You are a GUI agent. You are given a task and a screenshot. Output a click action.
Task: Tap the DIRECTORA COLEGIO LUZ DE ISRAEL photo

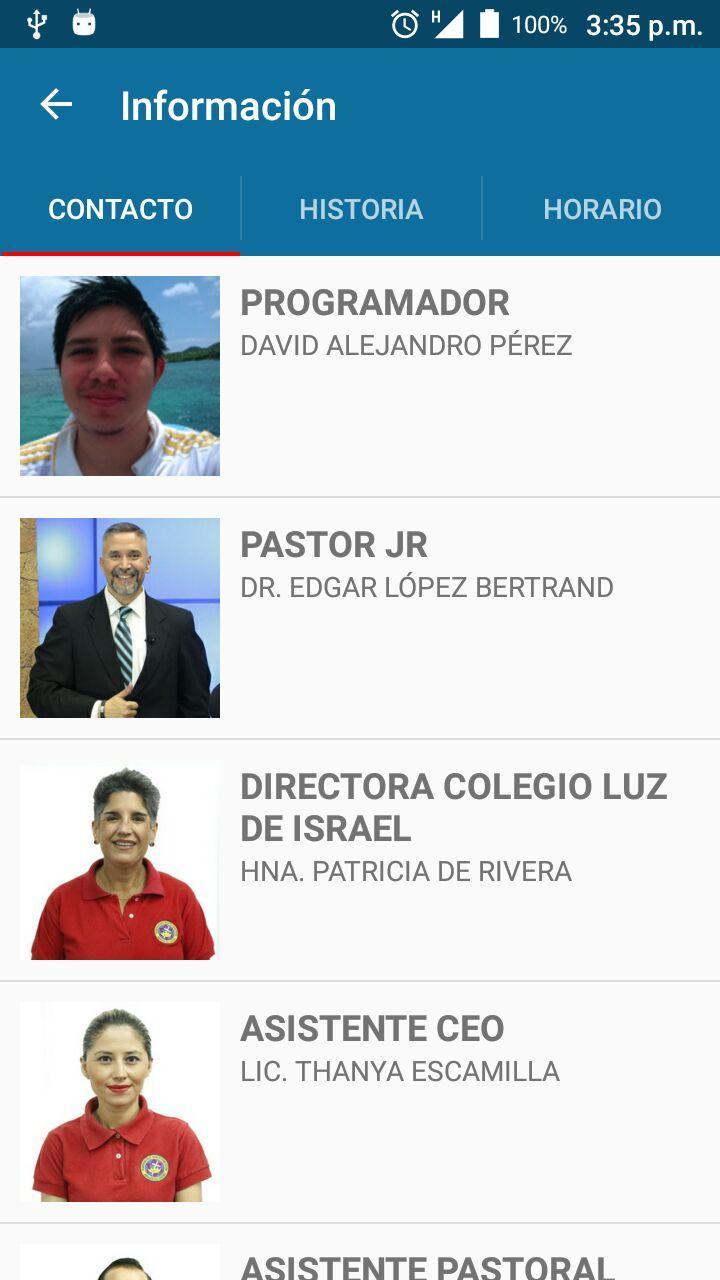(x=120, y=861)
